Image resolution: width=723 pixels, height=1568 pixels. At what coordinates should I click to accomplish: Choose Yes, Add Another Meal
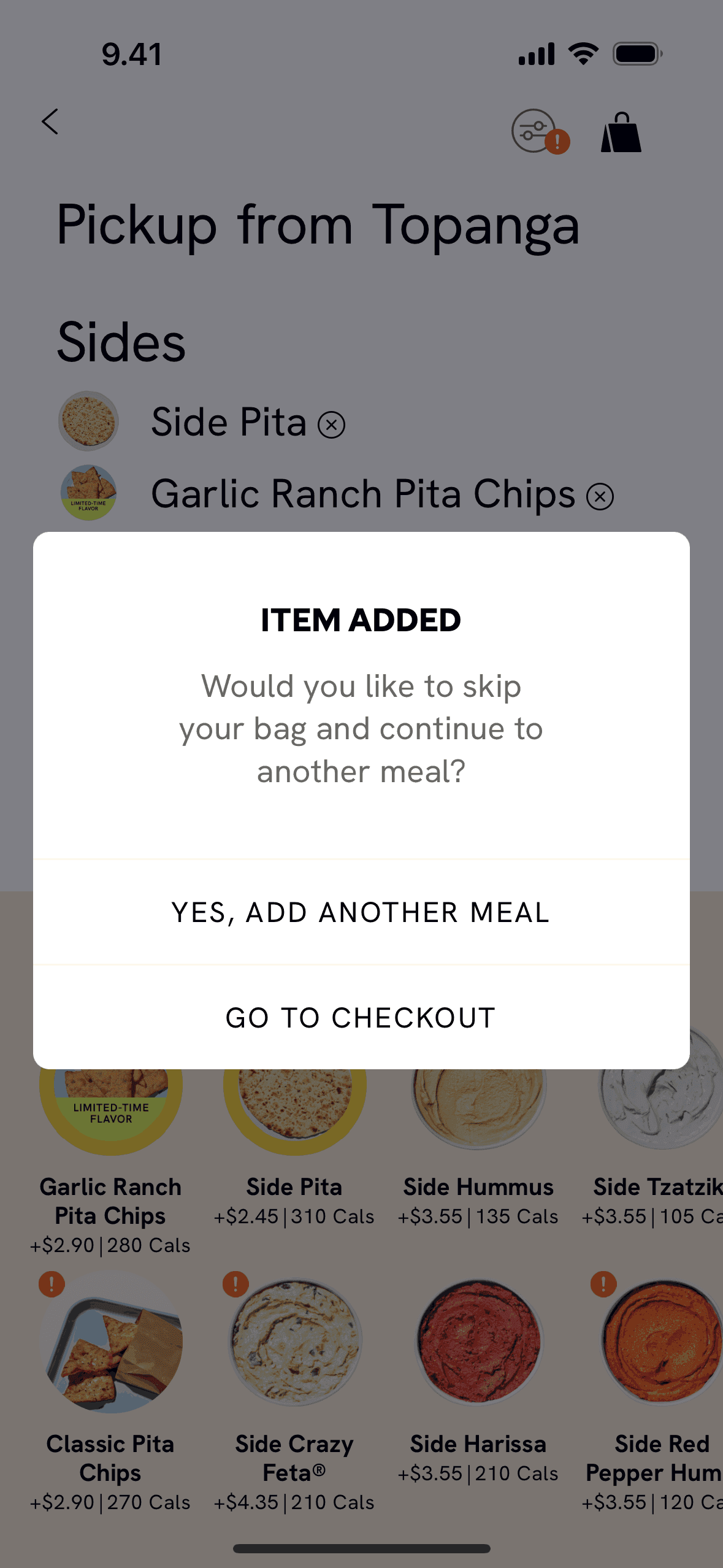[361, 912]
